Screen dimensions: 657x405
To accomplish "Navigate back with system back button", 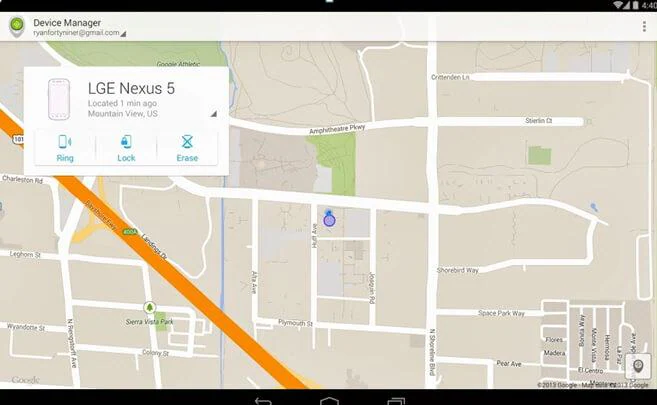I will (x=263, y=399).
